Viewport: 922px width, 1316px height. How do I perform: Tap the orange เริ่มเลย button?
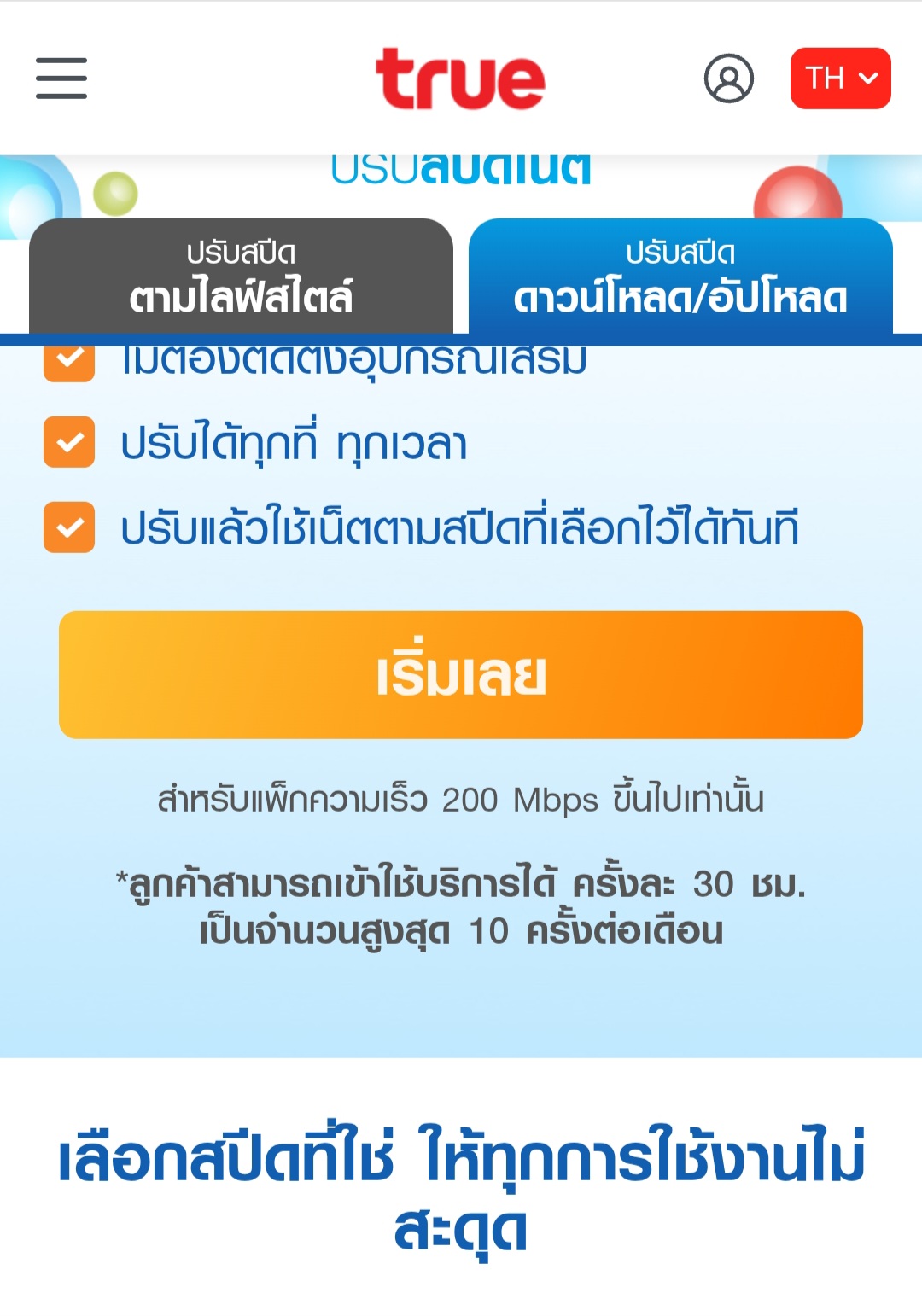pos(461,674)
